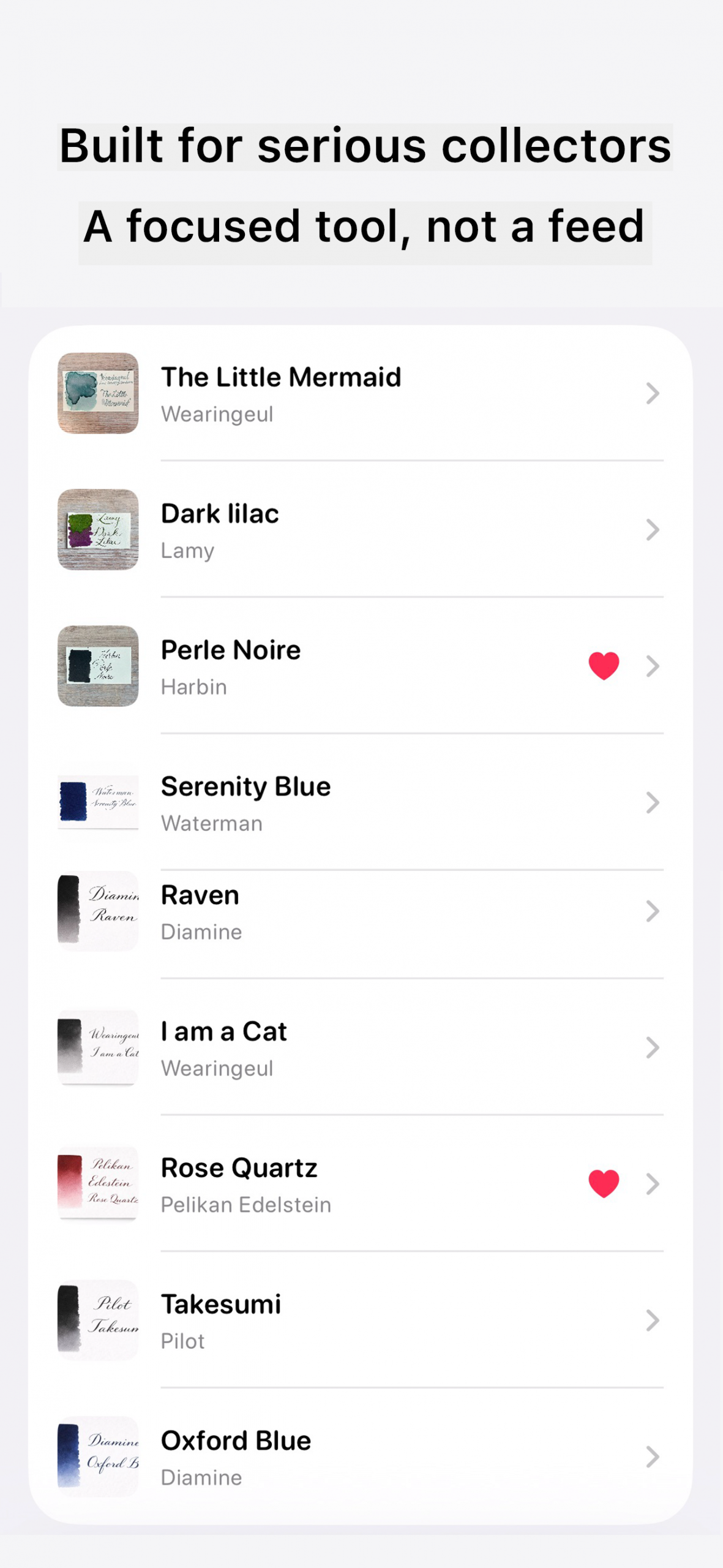Select the Pelikan Edelstein subtitle text
This screenshot has width=723, height=1568.
(246, 1204)
